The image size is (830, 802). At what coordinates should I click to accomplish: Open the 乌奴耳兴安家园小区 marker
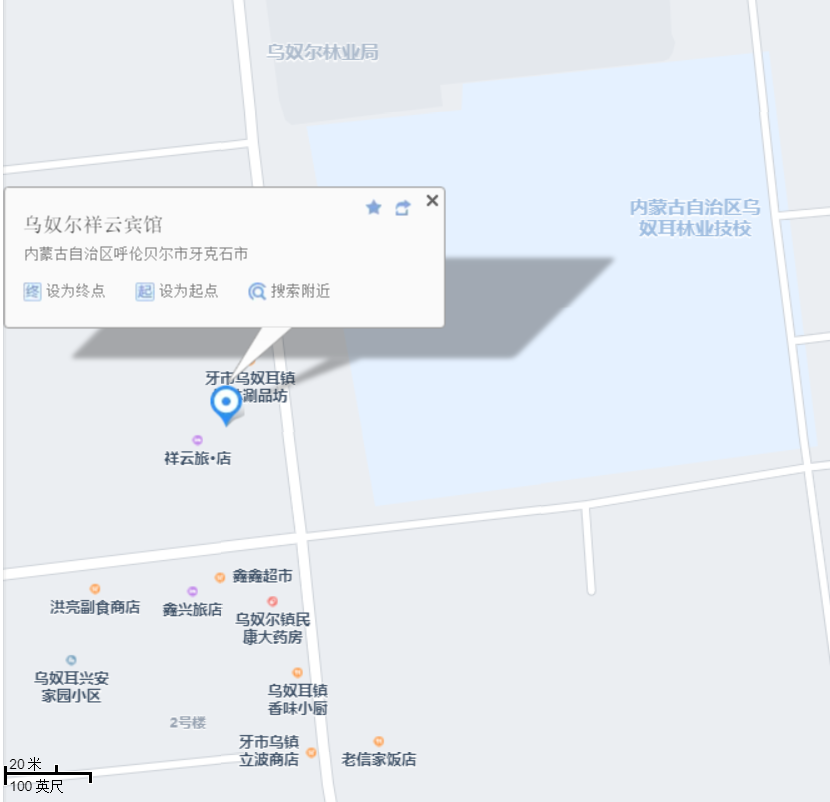coord(71,660)
